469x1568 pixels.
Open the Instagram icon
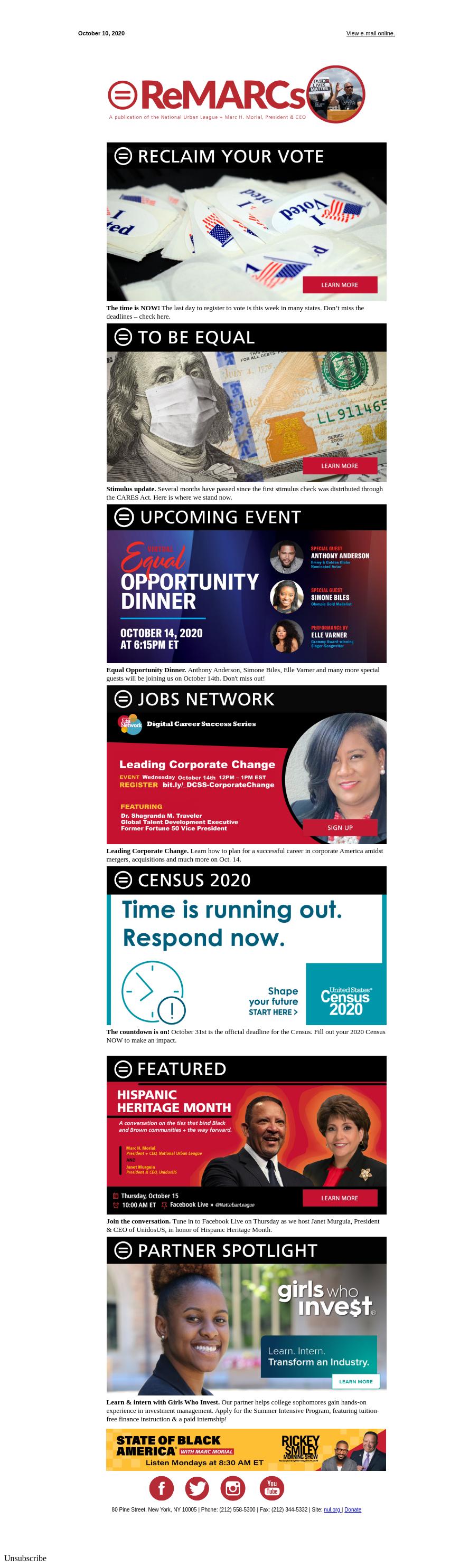tap(233, 1488)
